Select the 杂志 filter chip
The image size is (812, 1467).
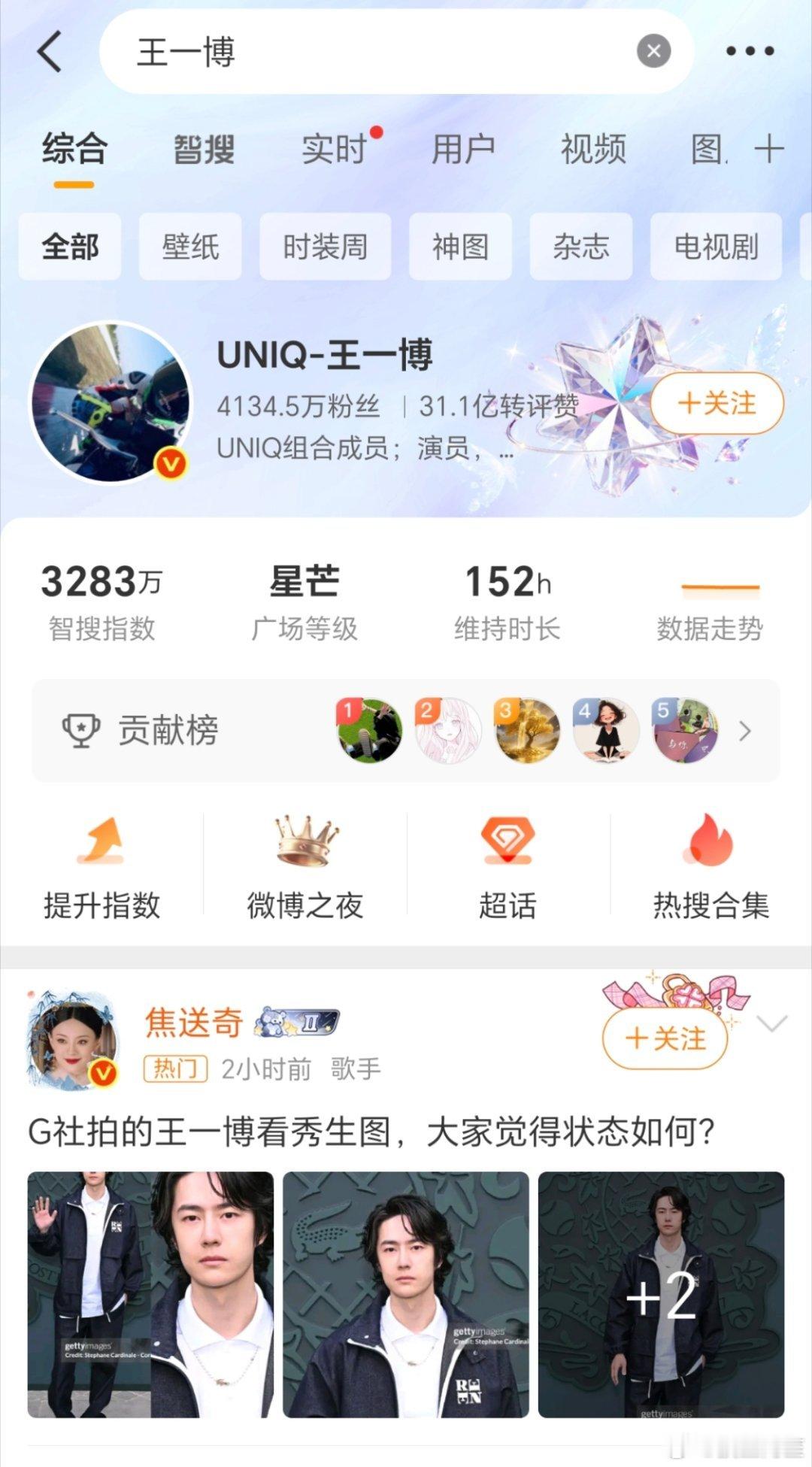(581, 247)
